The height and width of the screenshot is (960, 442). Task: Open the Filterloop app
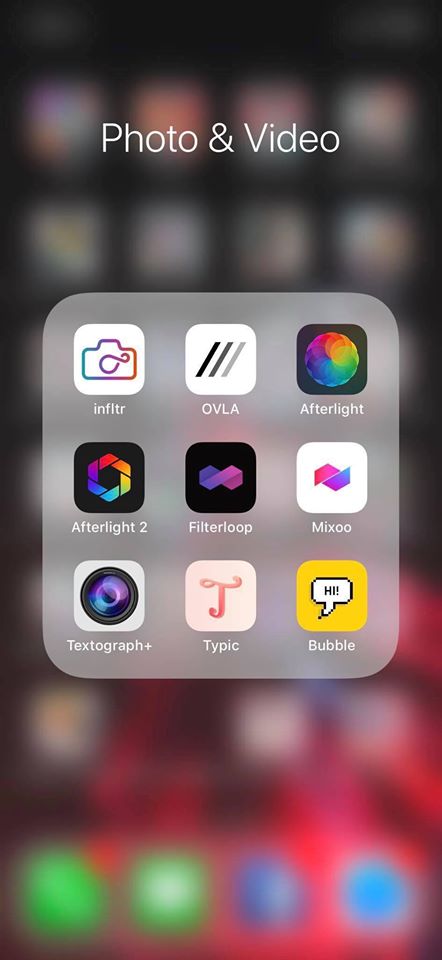point(220,478)
